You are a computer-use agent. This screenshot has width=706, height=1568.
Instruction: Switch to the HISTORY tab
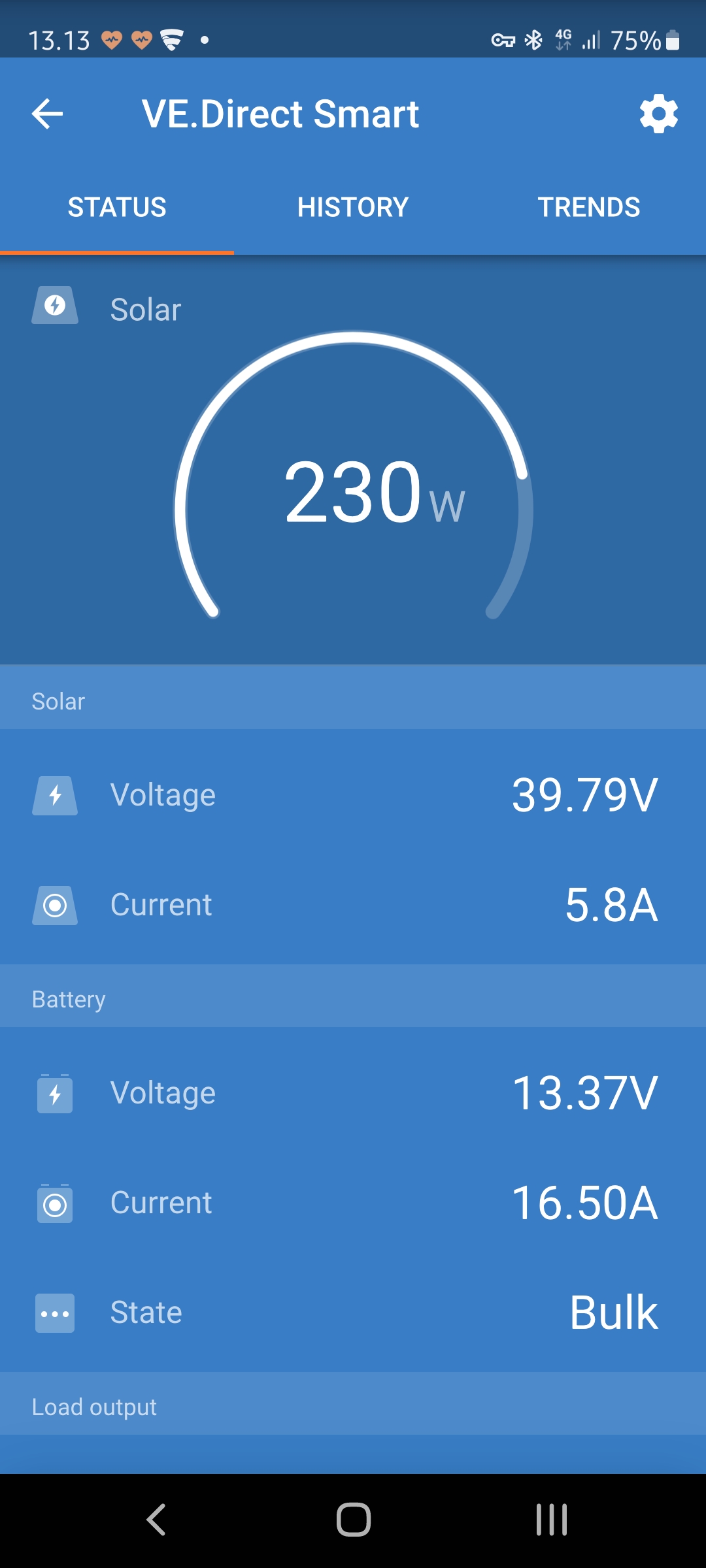(x=353, y=207)
